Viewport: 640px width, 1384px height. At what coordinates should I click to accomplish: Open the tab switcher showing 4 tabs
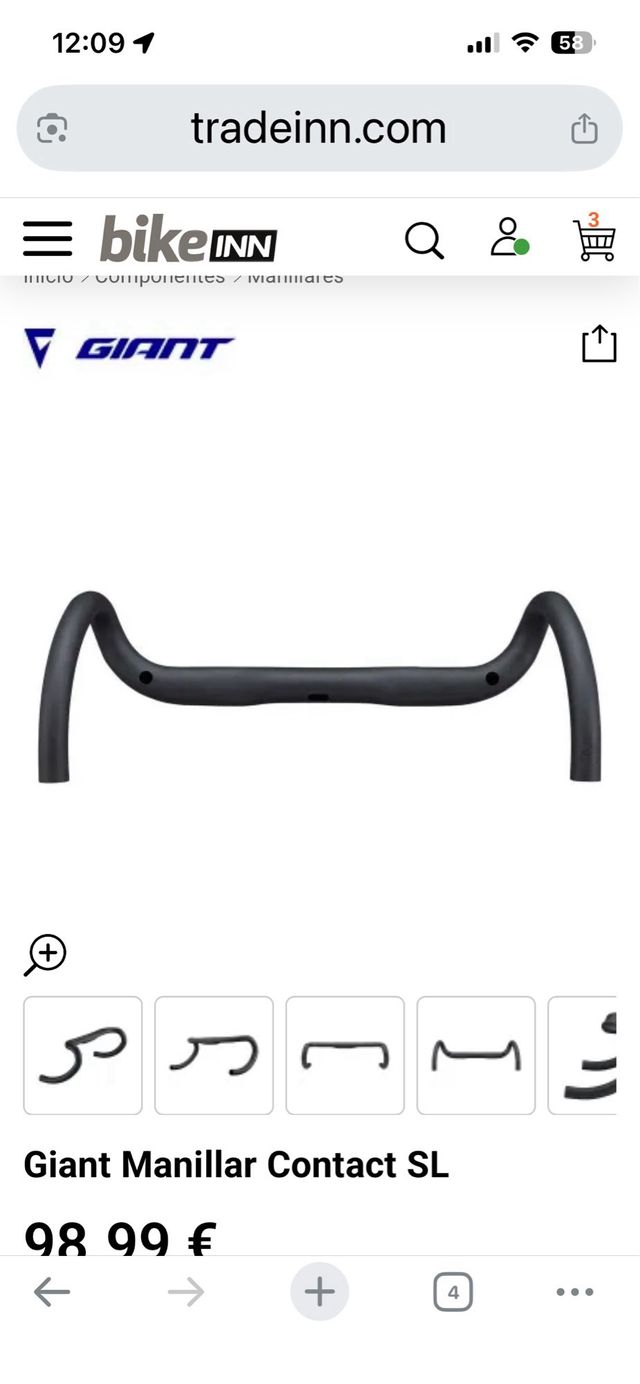pos(453,1292)
